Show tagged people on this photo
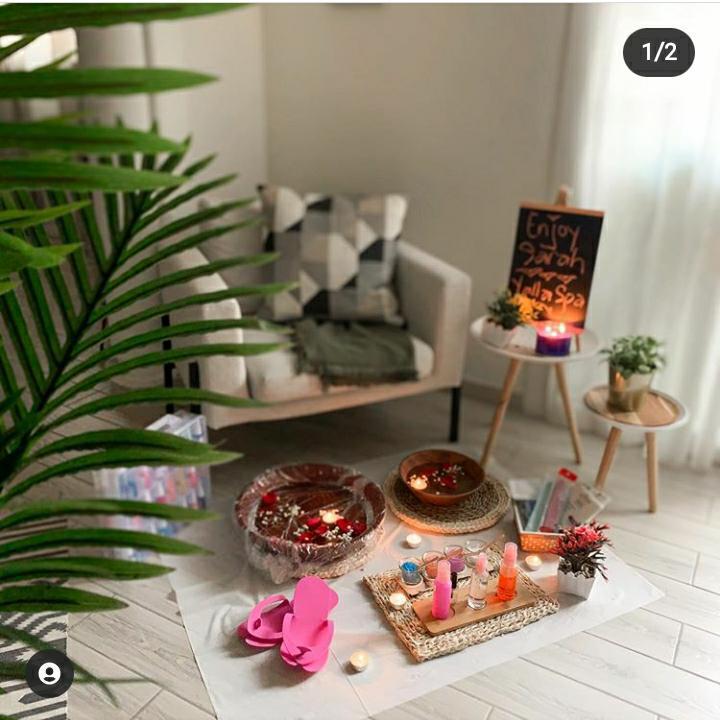The image size is (720, 720). [x=49, y=673]
